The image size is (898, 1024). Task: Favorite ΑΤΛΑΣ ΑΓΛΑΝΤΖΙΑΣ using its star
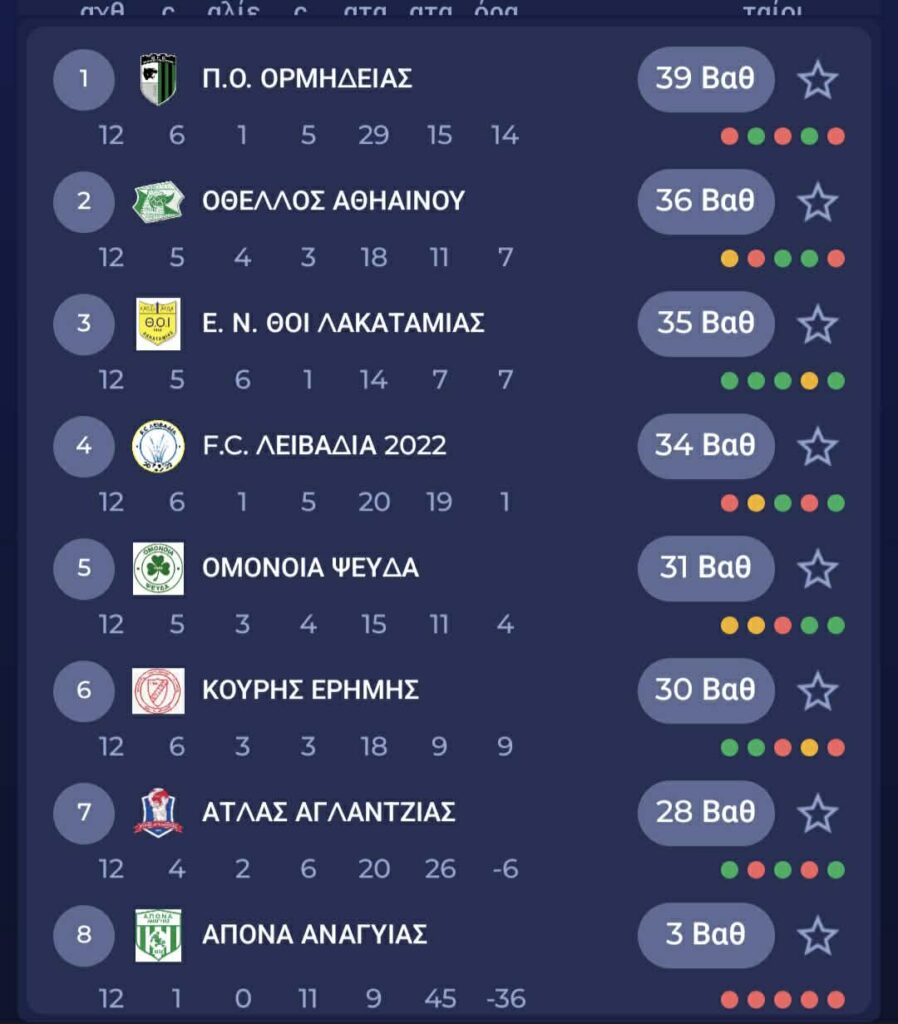(x=817, y=812)
